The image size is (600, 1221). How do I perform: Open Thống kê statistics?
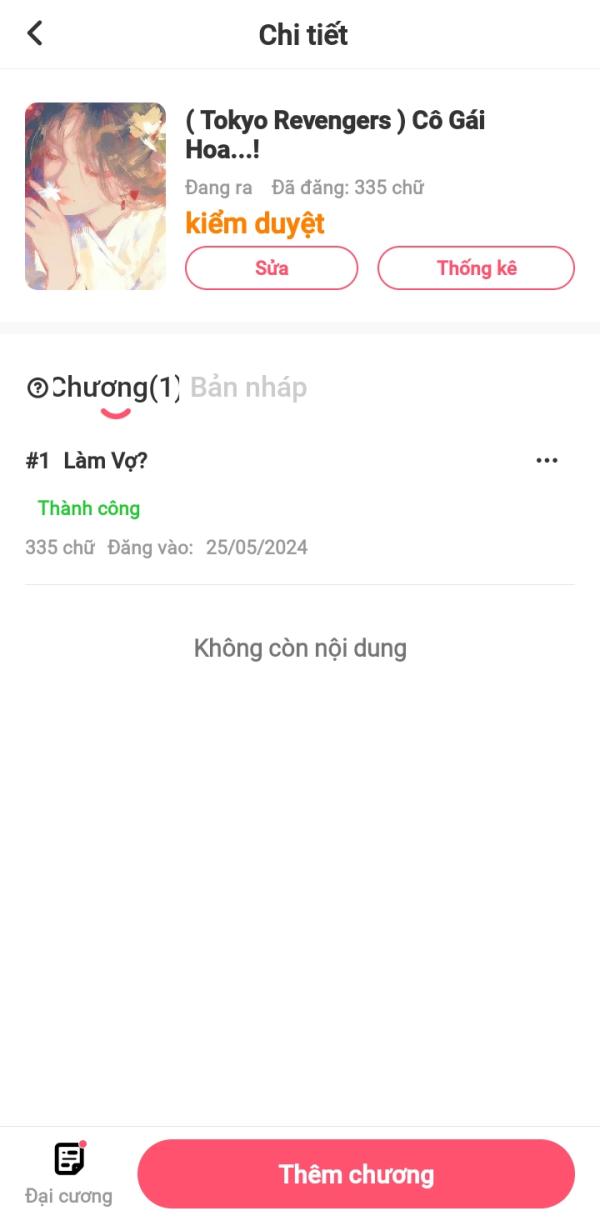476,268
